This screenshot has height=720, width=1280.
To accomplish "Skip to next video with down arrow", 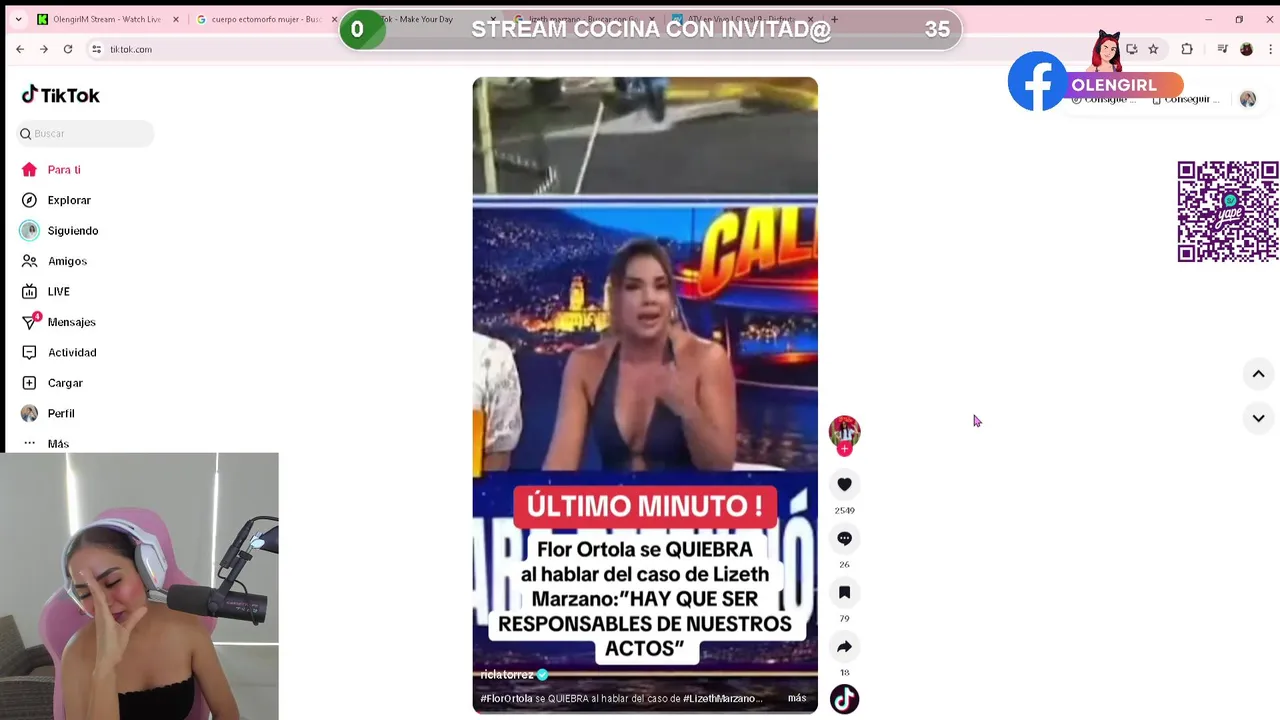I will coord(1258,418).
